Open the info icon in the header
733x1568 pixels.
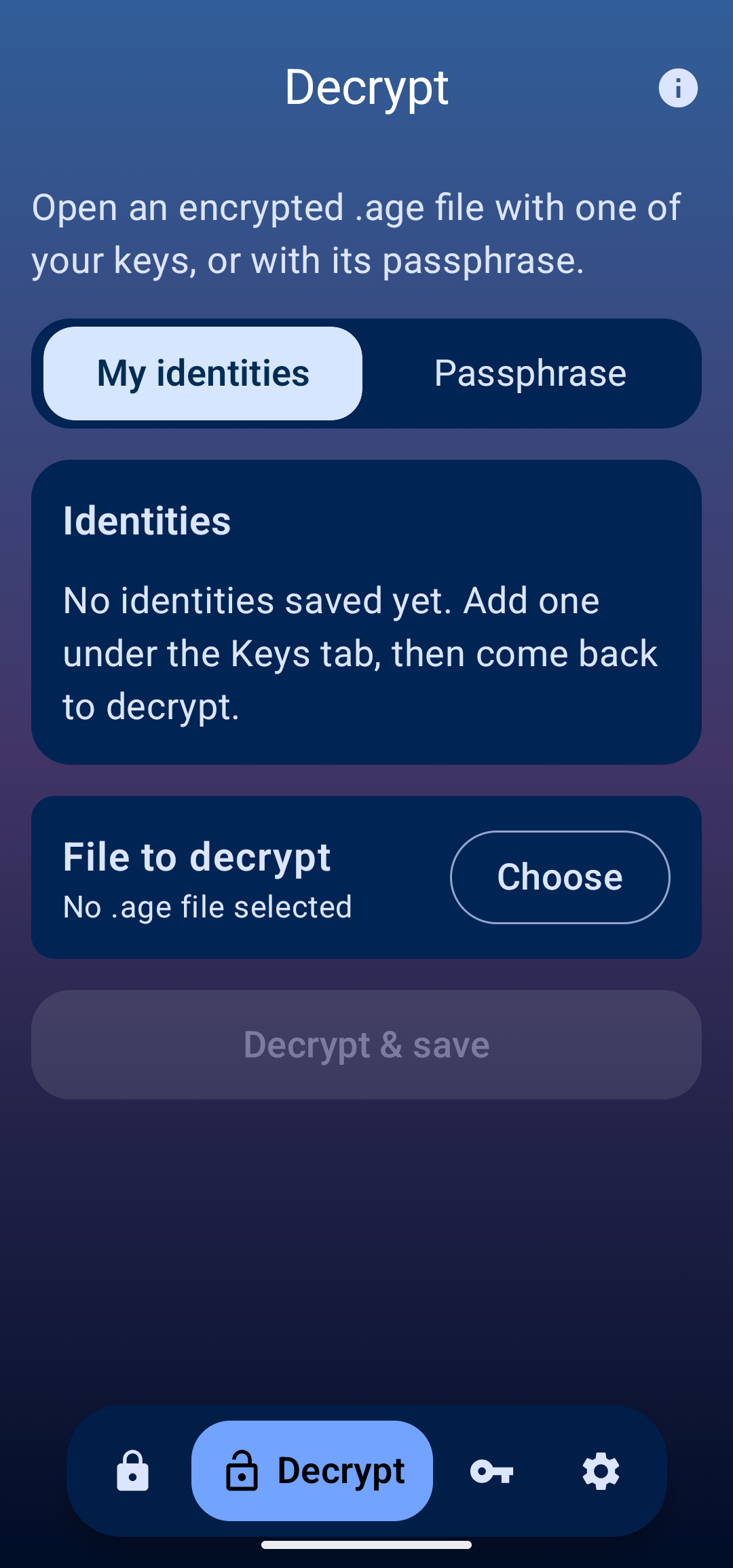[x=678, y=88]
